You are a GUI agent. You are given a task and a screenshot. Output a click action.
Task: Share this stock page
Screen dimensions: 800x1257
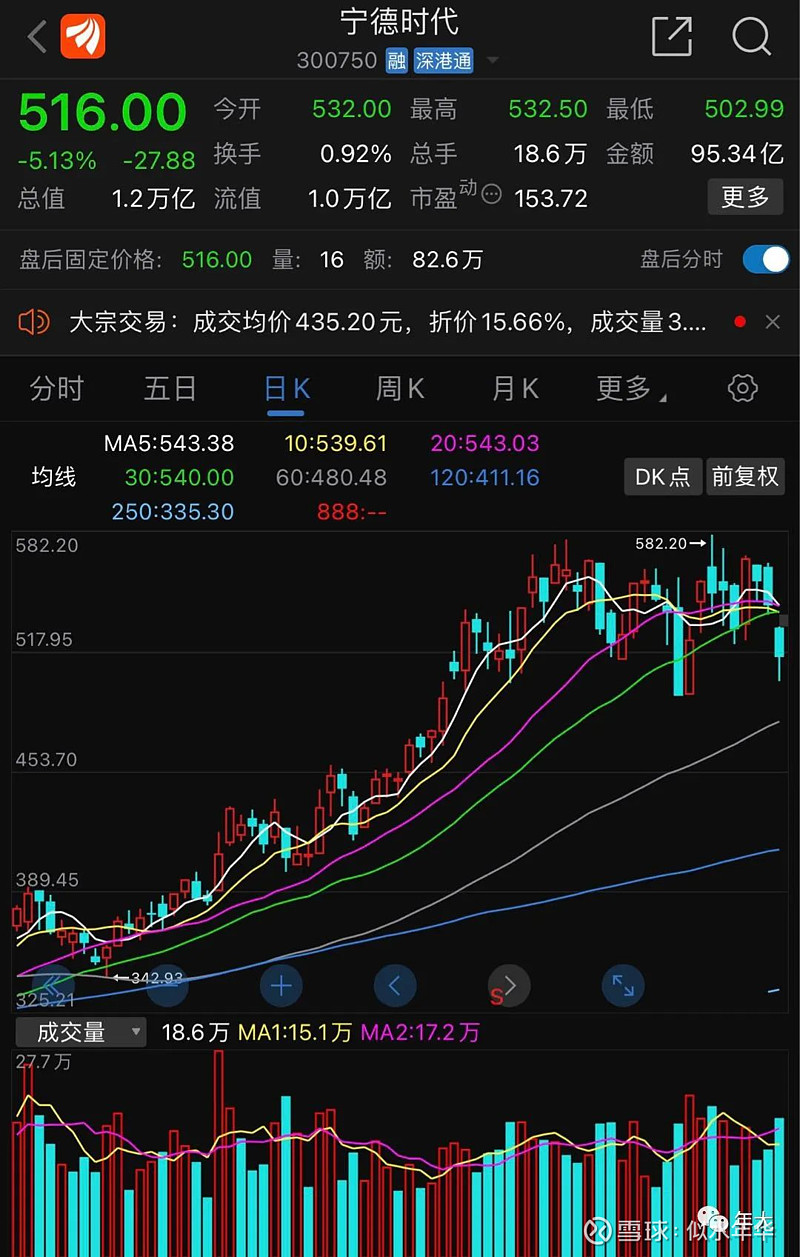[x=672, y=37]
